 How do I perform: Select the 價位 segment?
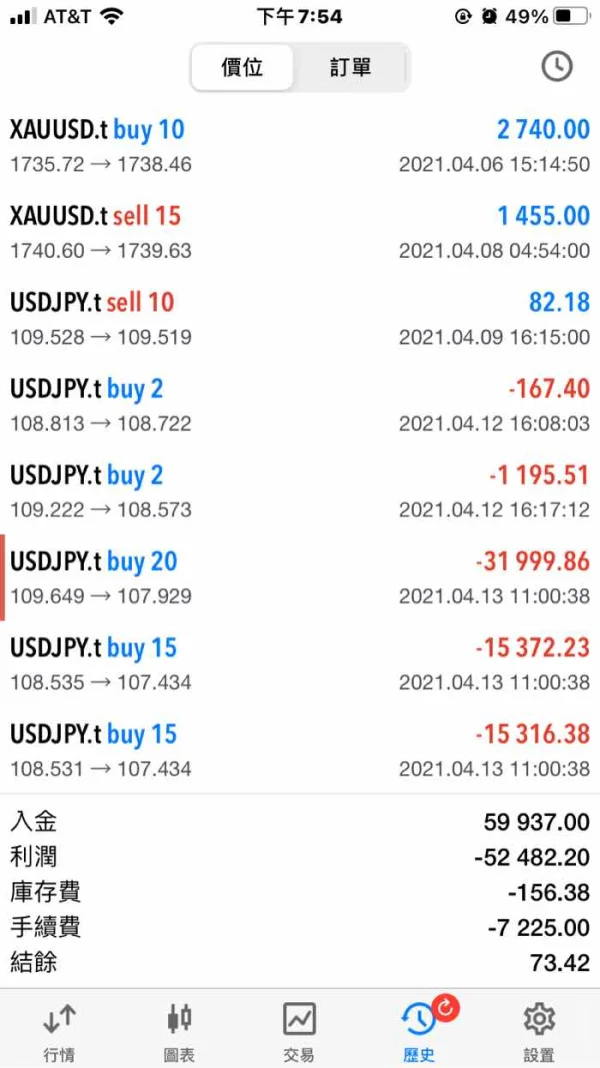coord(242,68)
